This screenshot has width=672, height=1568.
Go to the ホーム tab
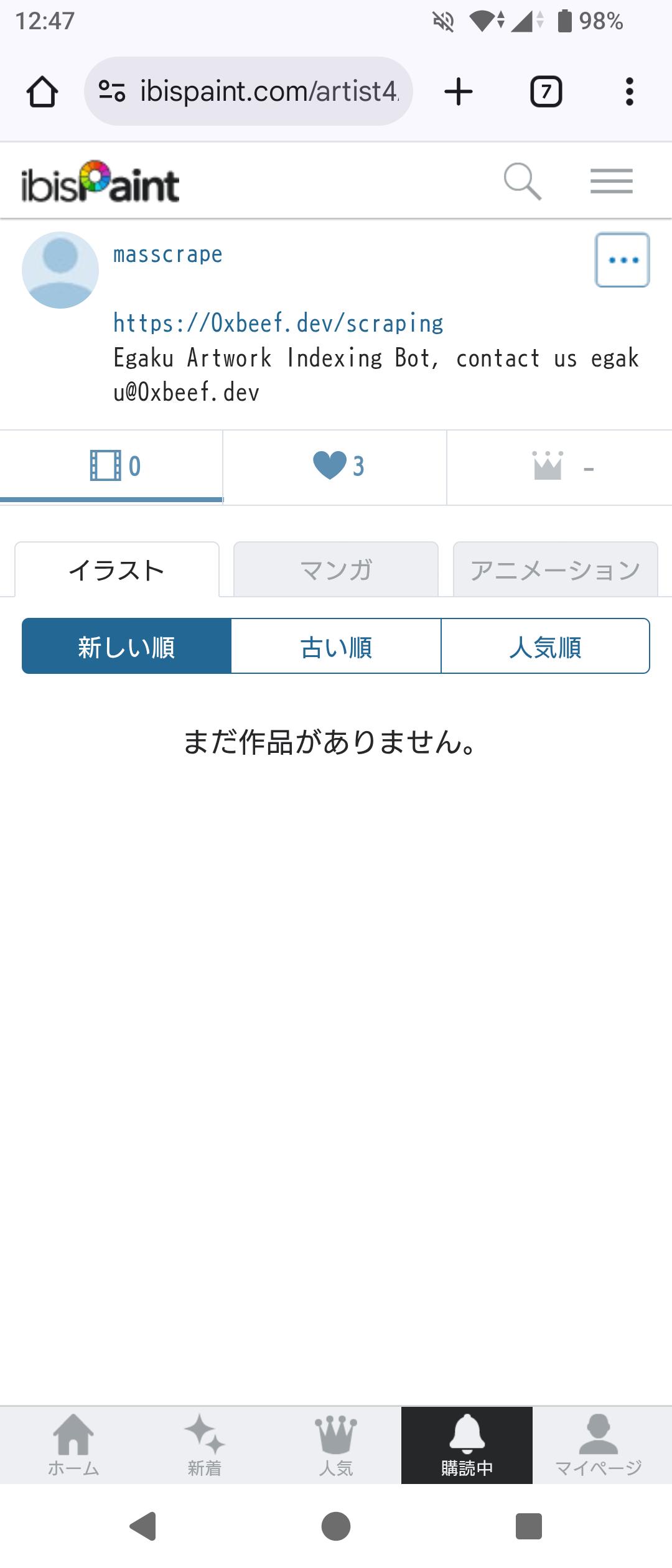[x=73, y=1445]
